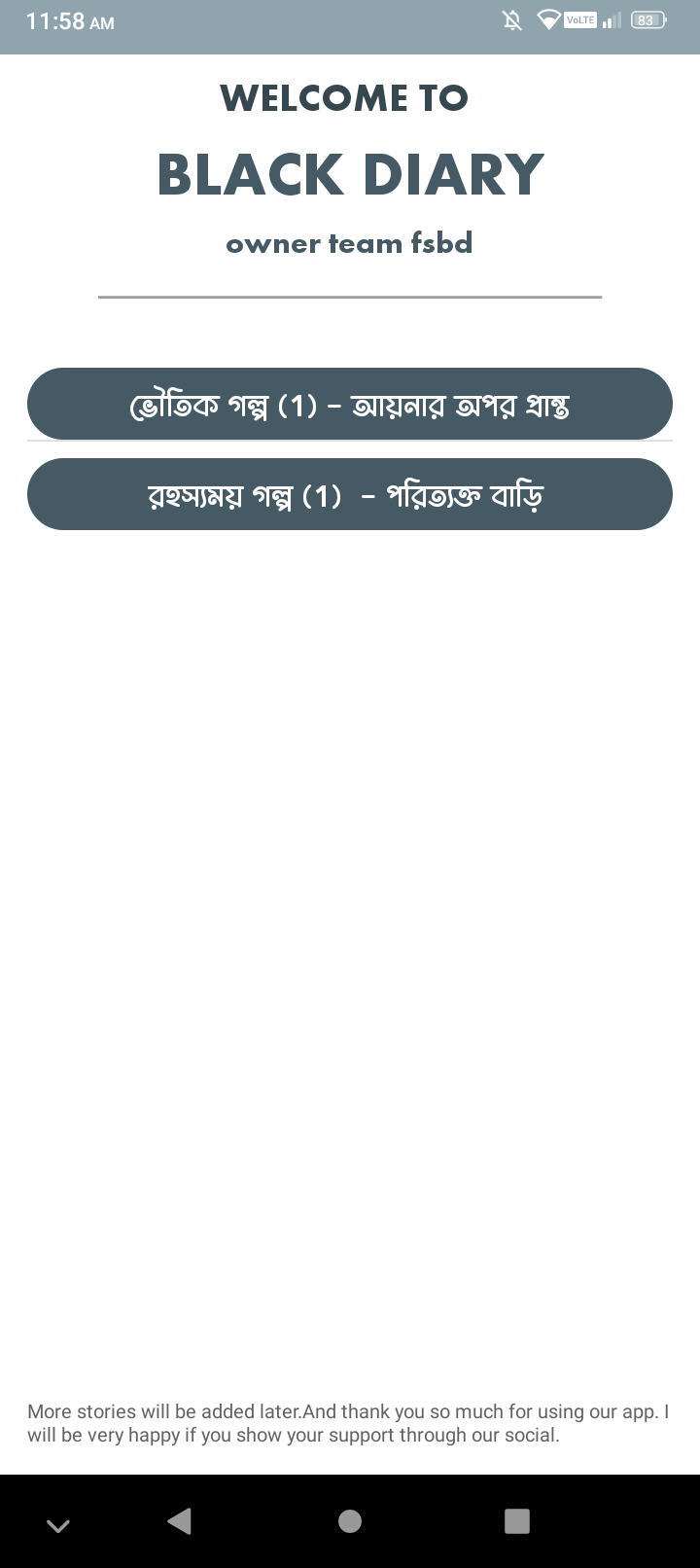
Task: Open the story ভৌতিক গল্প (1) – আয়নার অপর প্রান্ত
Action: pos(350,404)
